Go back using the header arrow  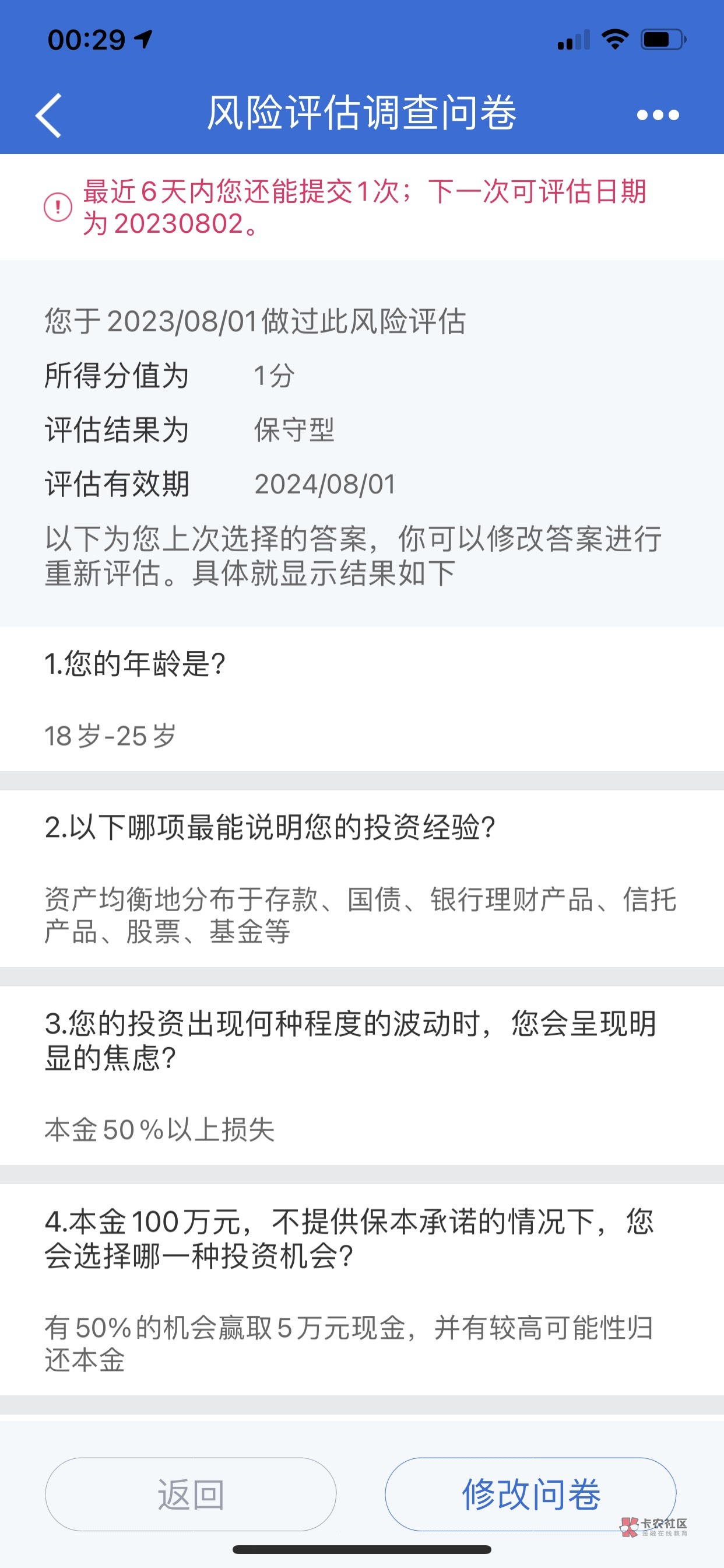click(48, 114)
